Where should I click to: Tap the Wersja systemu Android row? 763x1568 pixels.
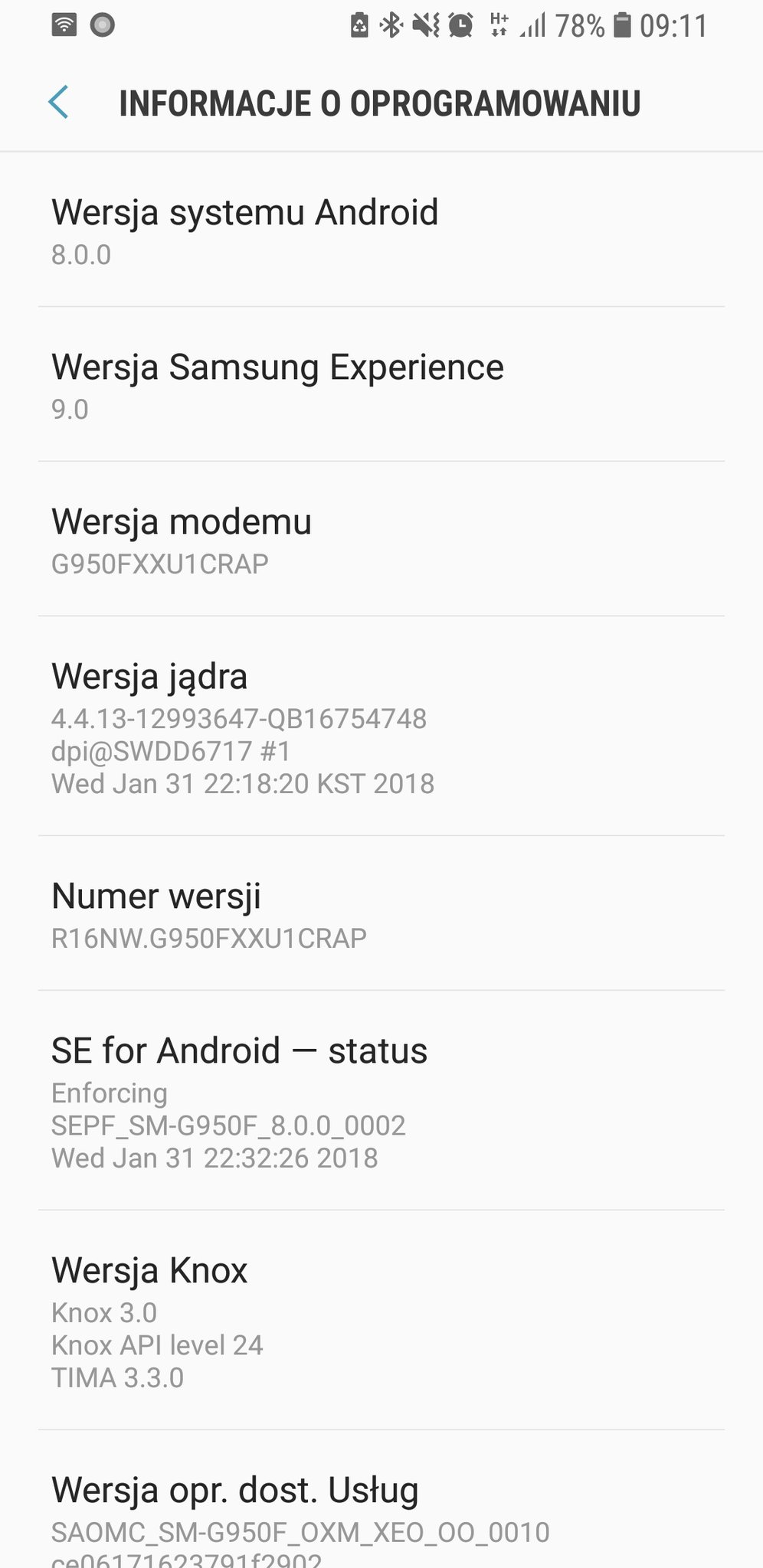tap(381, 231)
